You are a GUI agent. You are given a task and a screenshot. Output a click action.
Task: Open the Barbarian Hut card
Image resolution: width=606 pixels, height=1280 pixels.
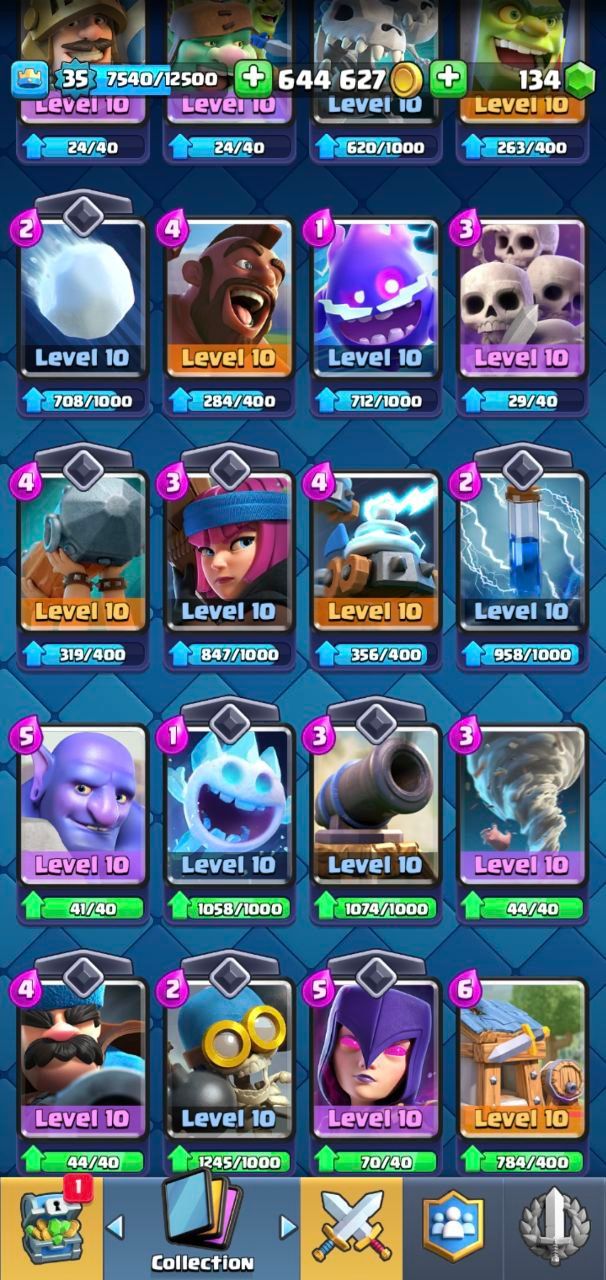pos(522,1060)
